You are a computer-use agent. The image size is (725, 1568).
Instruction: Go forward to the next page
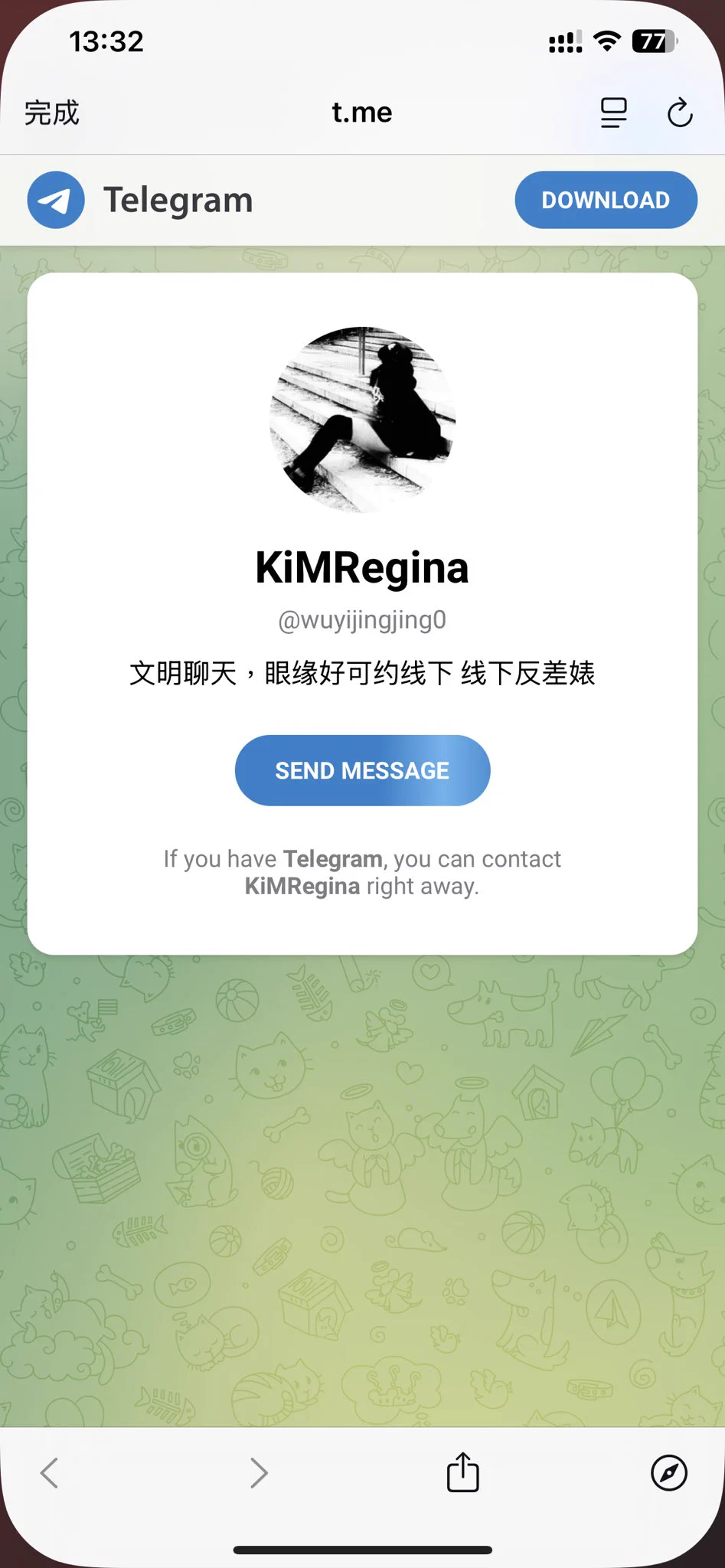[259, 1472]
